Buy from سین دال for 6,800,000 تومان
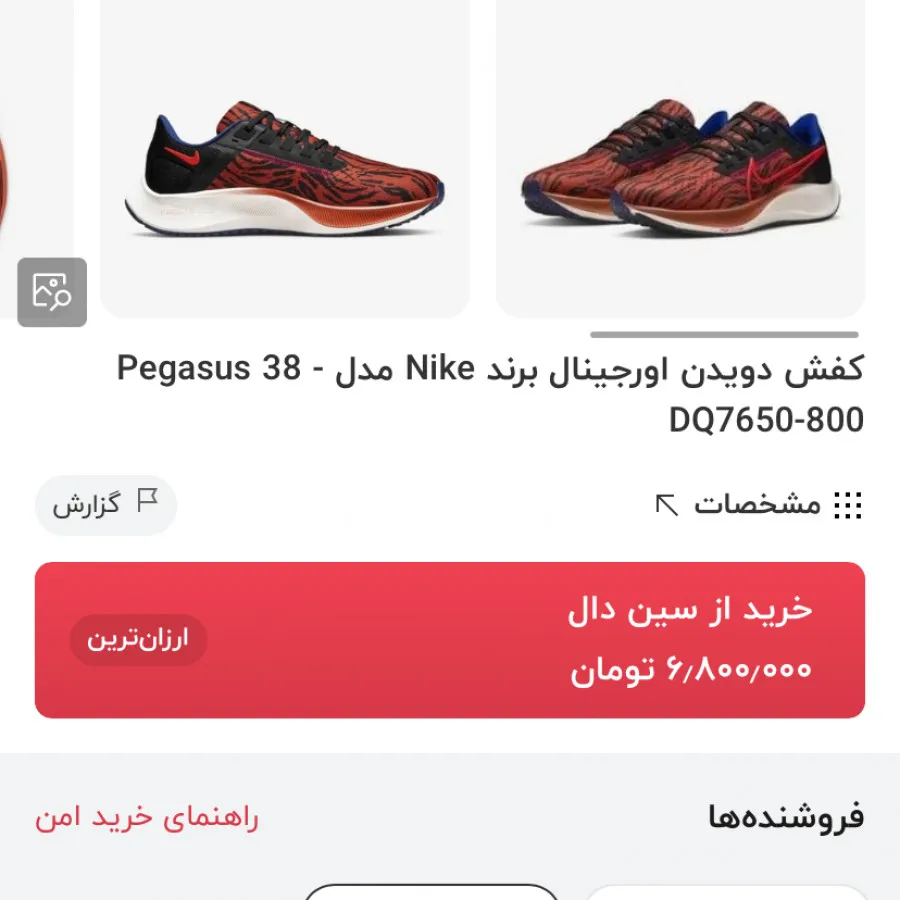 pos(450,640)
